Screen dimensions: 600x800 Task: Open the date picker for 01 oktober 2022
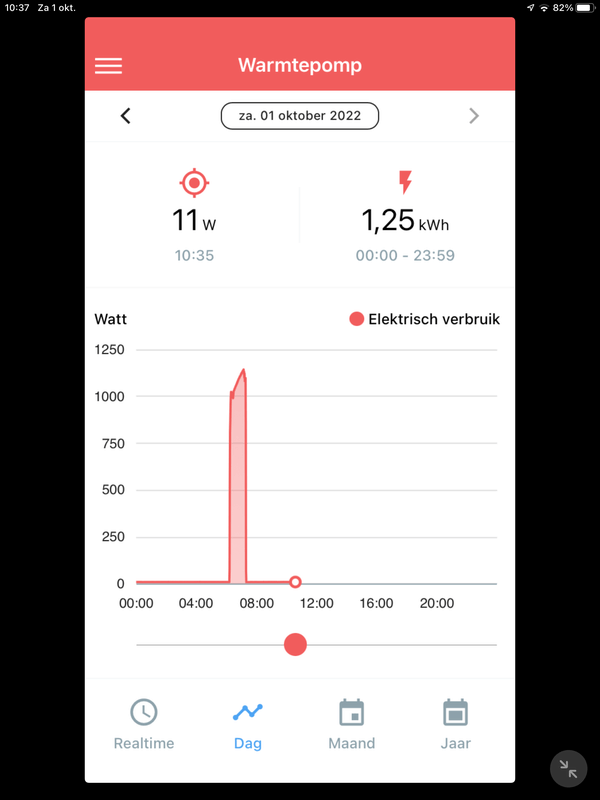coord(300,116)
